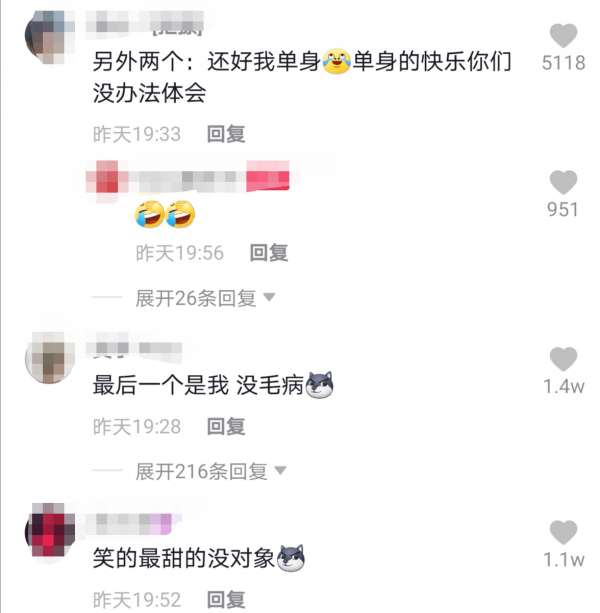The width and height of the screenshot is (600, 613).
Task: Reply to the comment posted 昨天19:52
Action: click(x=226, y=599)
